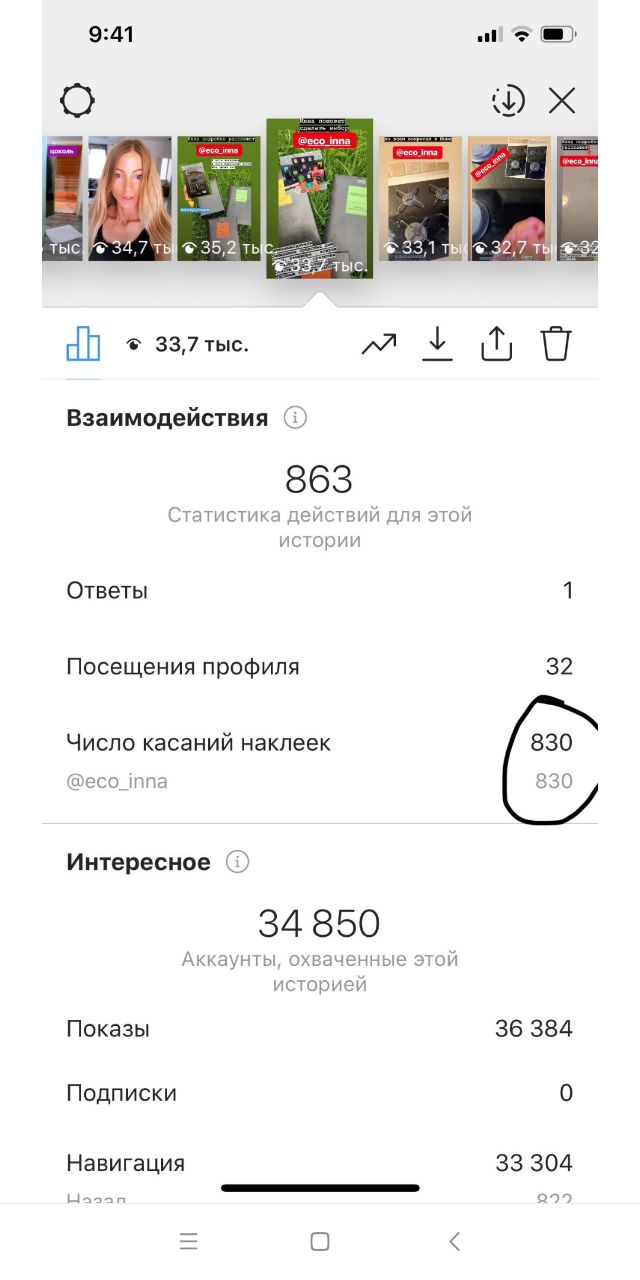640x1280 pixels.
Task: Promote the story with the trending arrow icon
Action: point(379,345)
